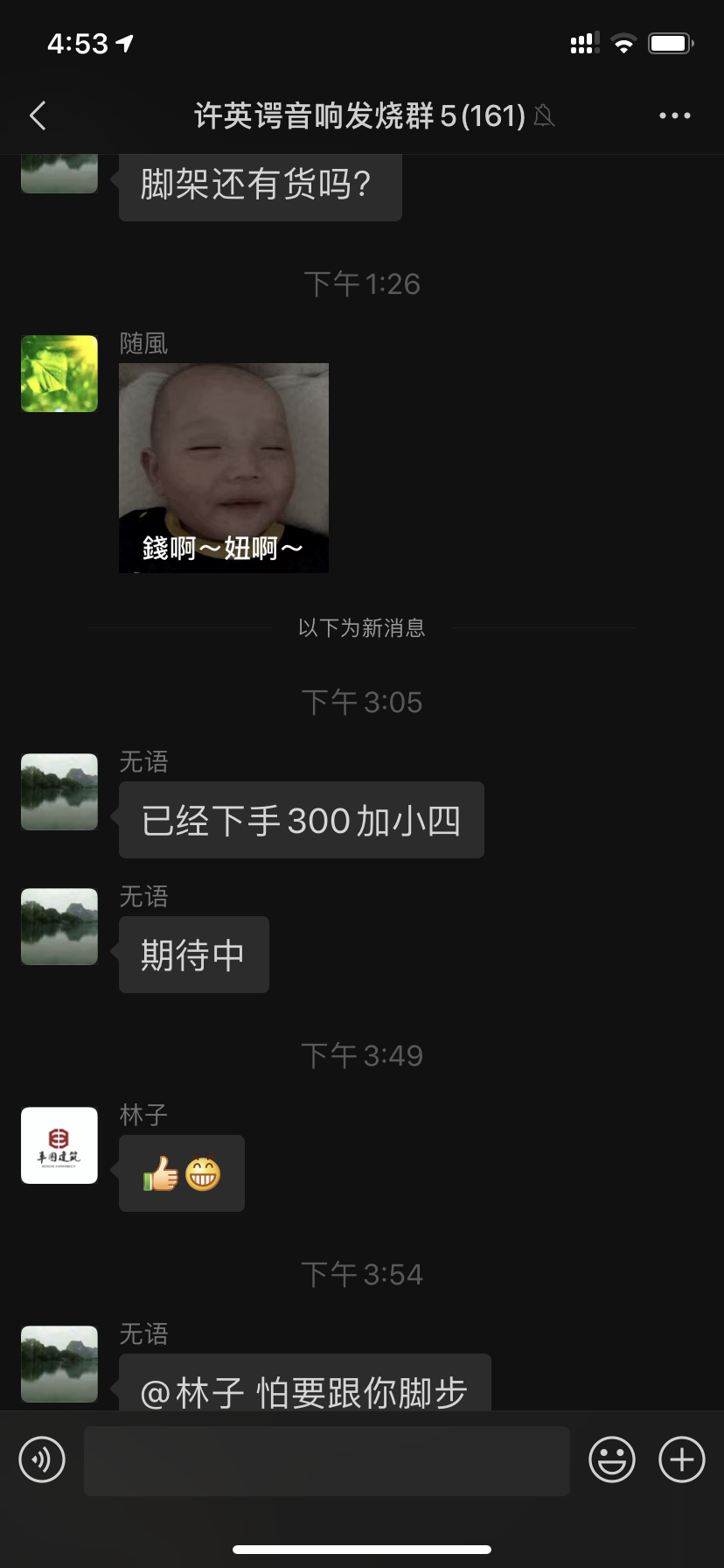
Task: Open the emoji sticker panel
Action: pos(611,1459)
